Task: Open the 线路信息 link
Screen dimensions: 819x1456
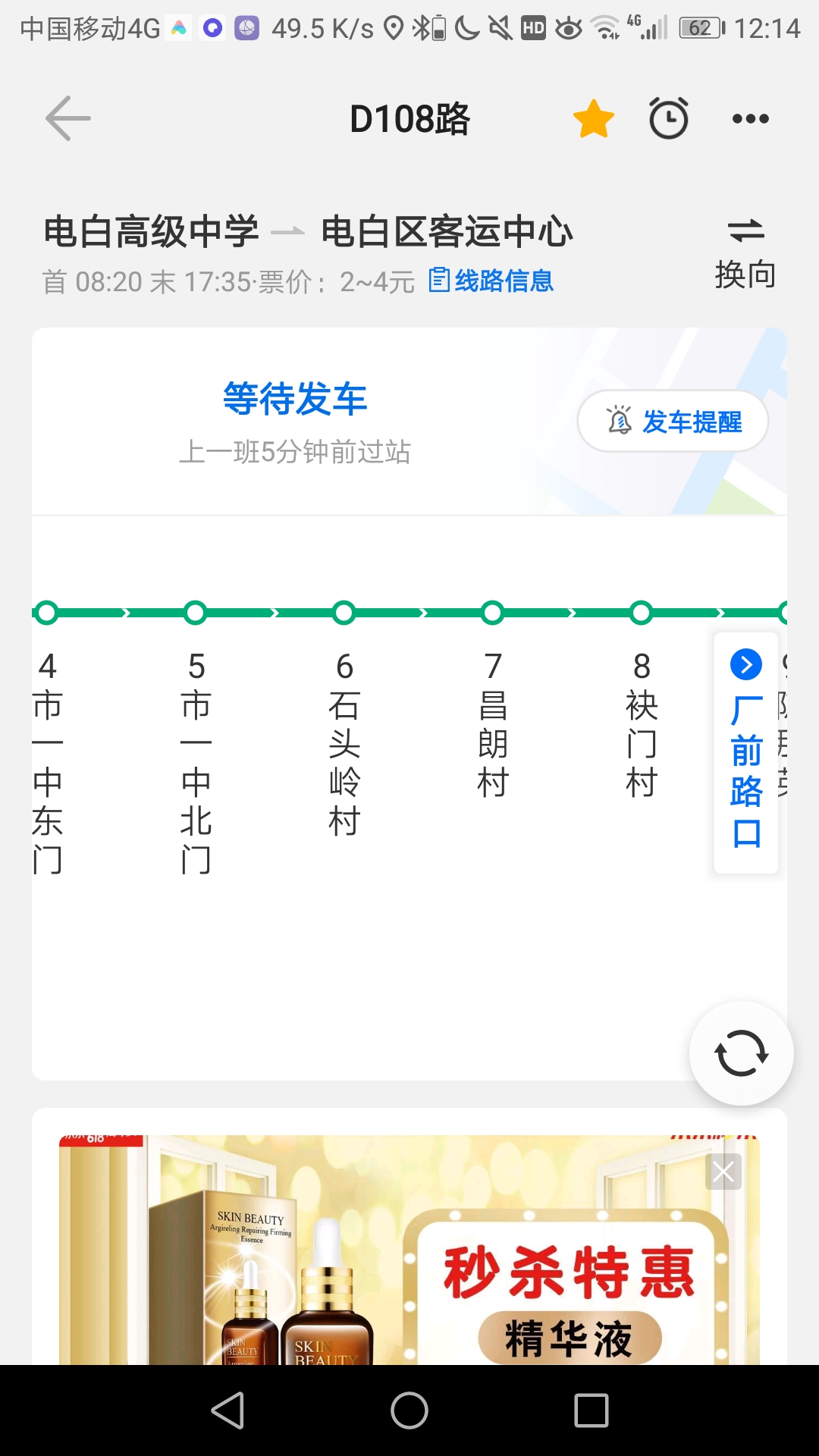Action: click(x=491, y=281)
